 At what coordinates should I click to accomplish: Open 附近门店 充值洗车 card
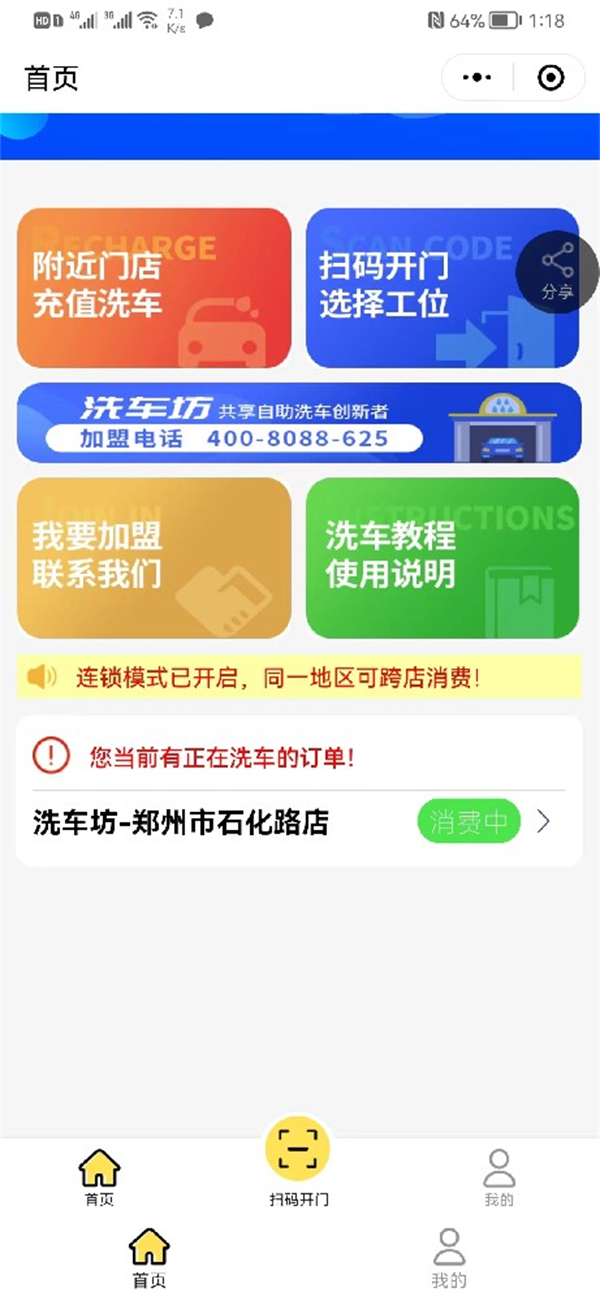coord(154,288)
